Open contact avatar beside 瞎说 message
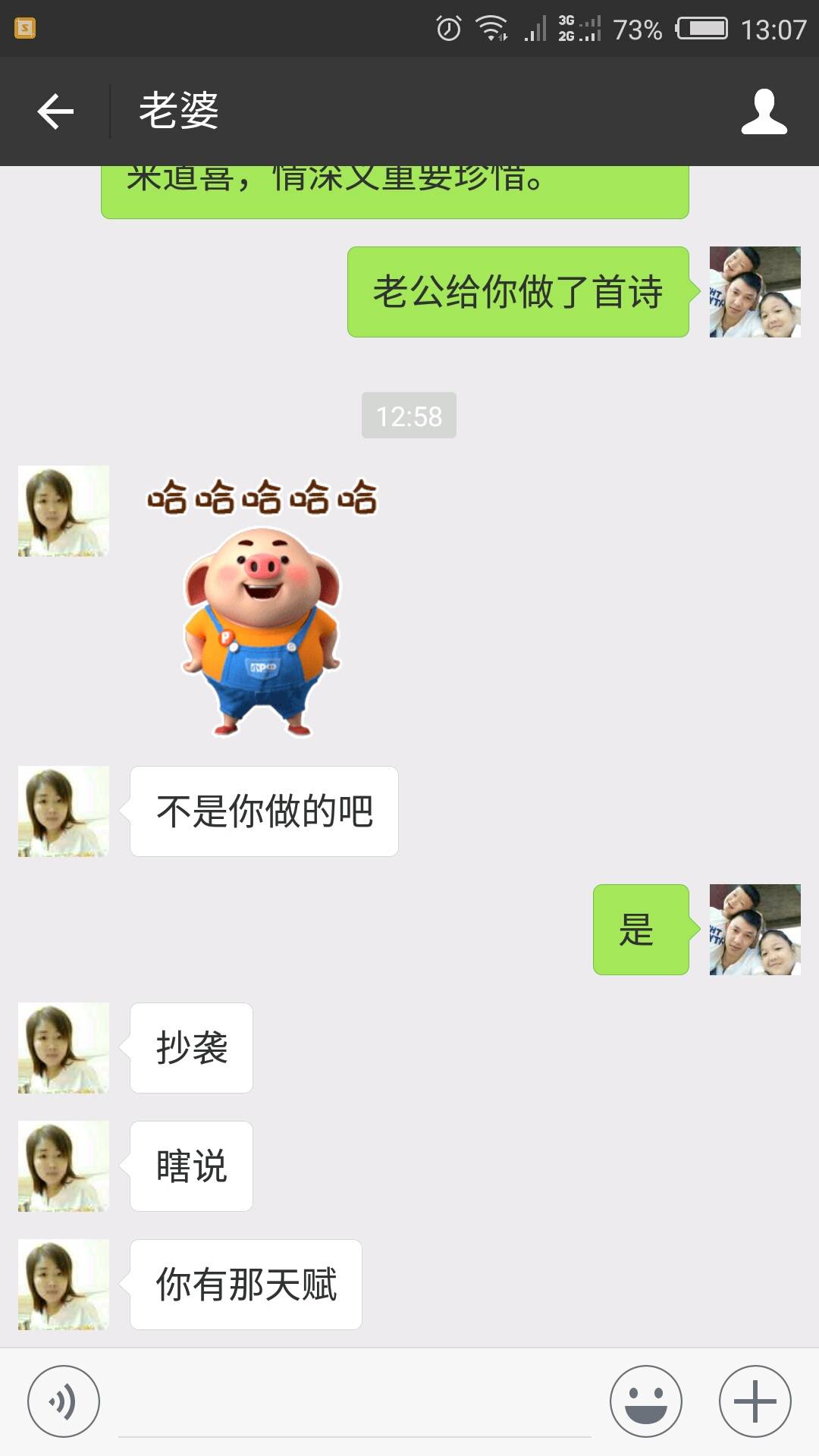This screenshot has height=1456, width=819. tap(64, 1166)
